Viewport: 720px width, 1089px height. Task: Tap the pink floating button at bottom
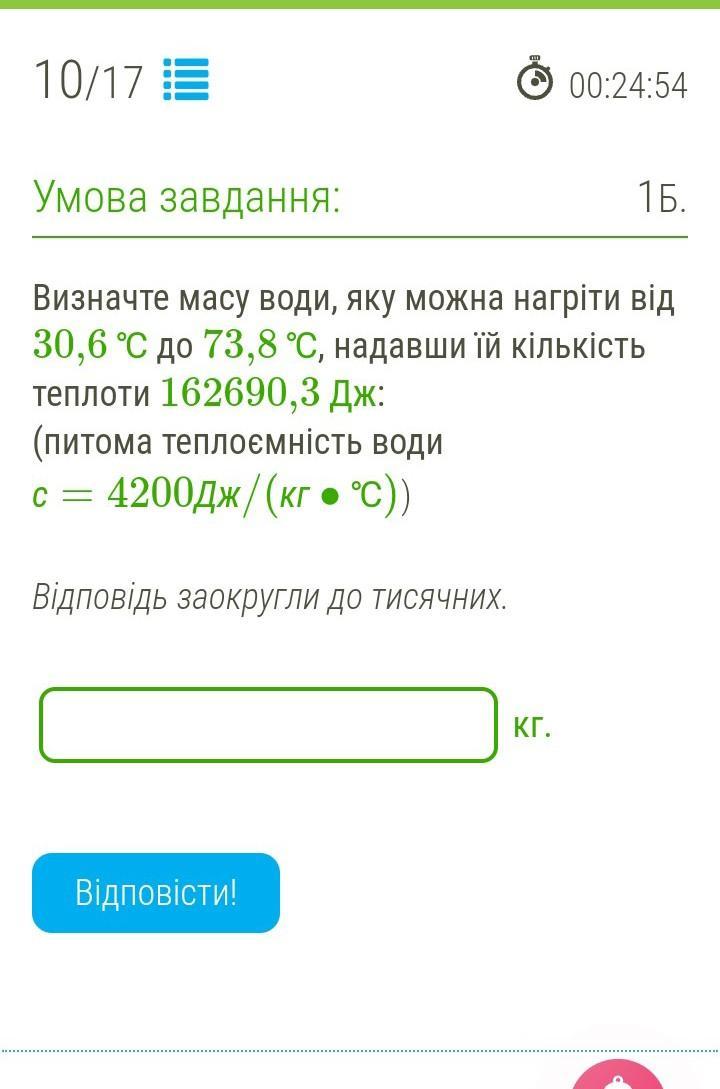click(x=618, y=1076)
